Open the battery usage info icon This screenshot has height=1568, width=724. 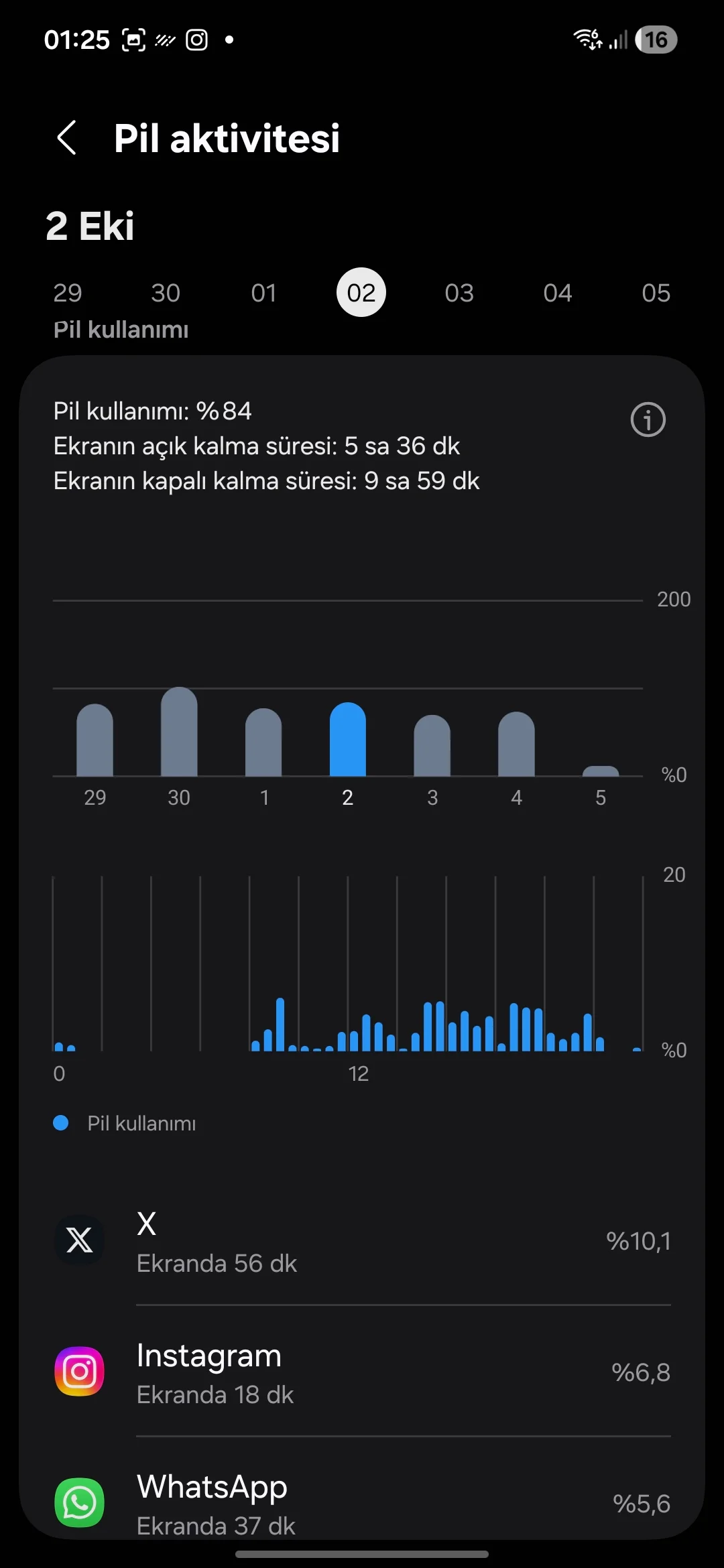648,420
